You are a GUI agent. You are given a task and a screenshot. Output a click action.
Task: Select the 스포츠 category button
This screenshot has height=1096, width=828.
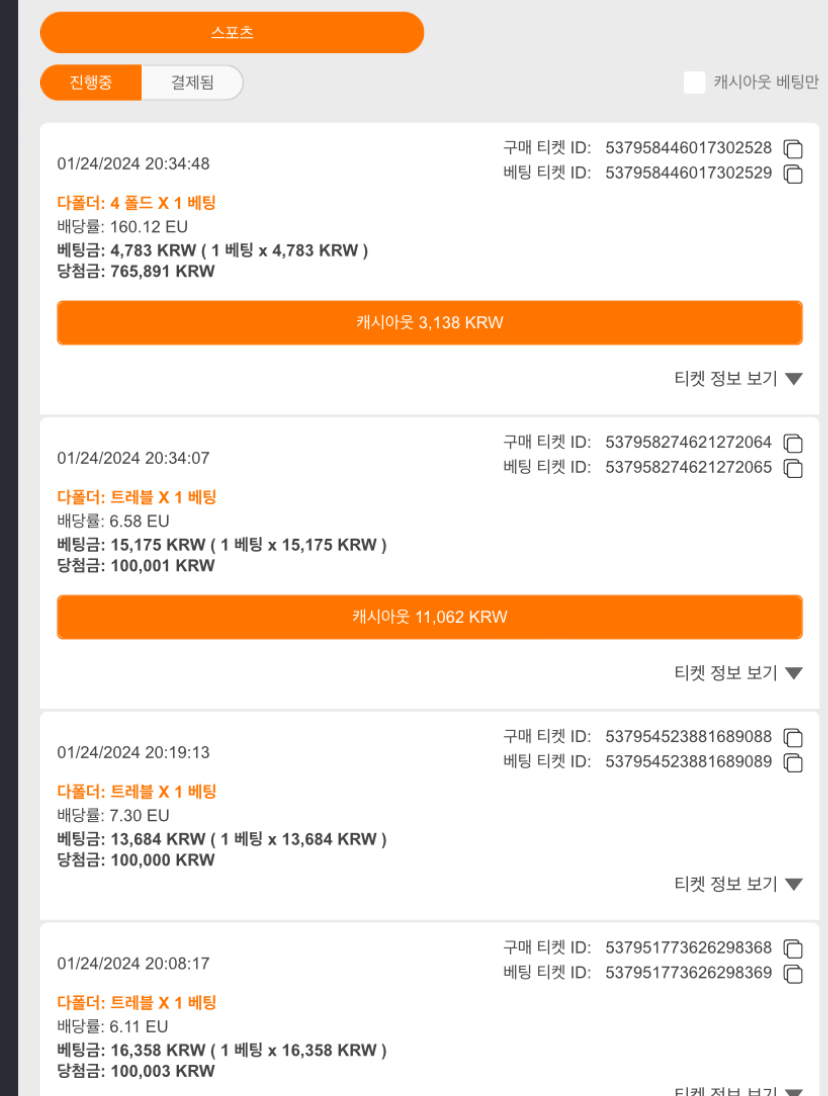(232, 32)
